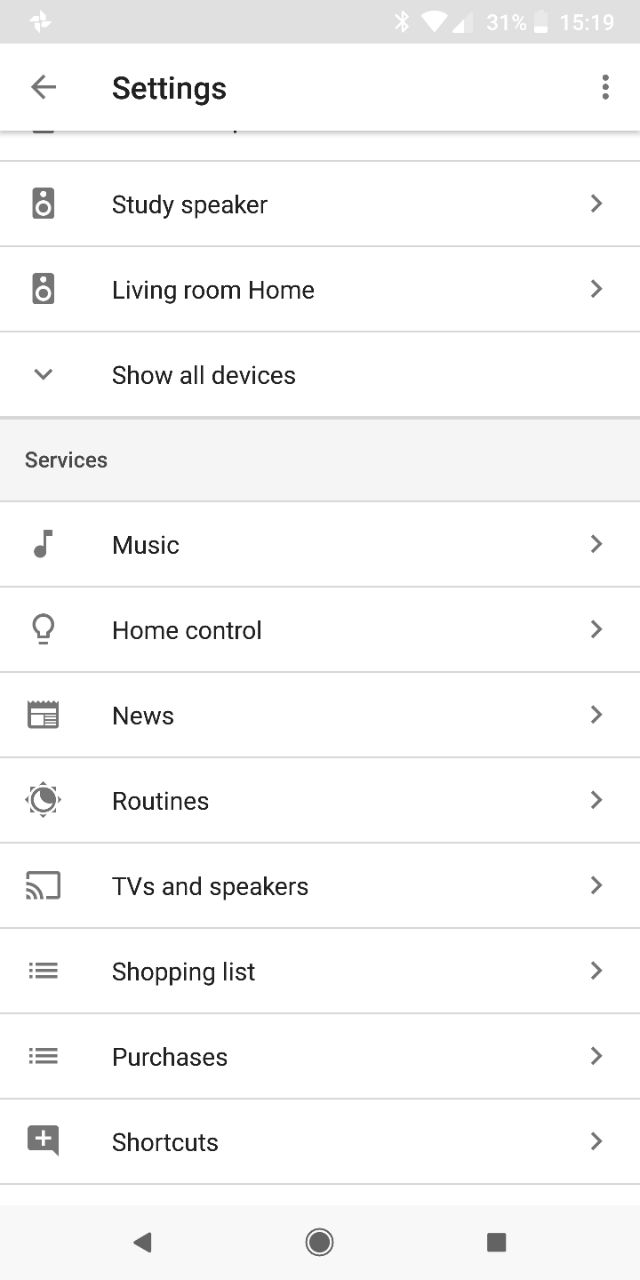
Task: Tap the system home button
Action: [x=319, y=1242]
